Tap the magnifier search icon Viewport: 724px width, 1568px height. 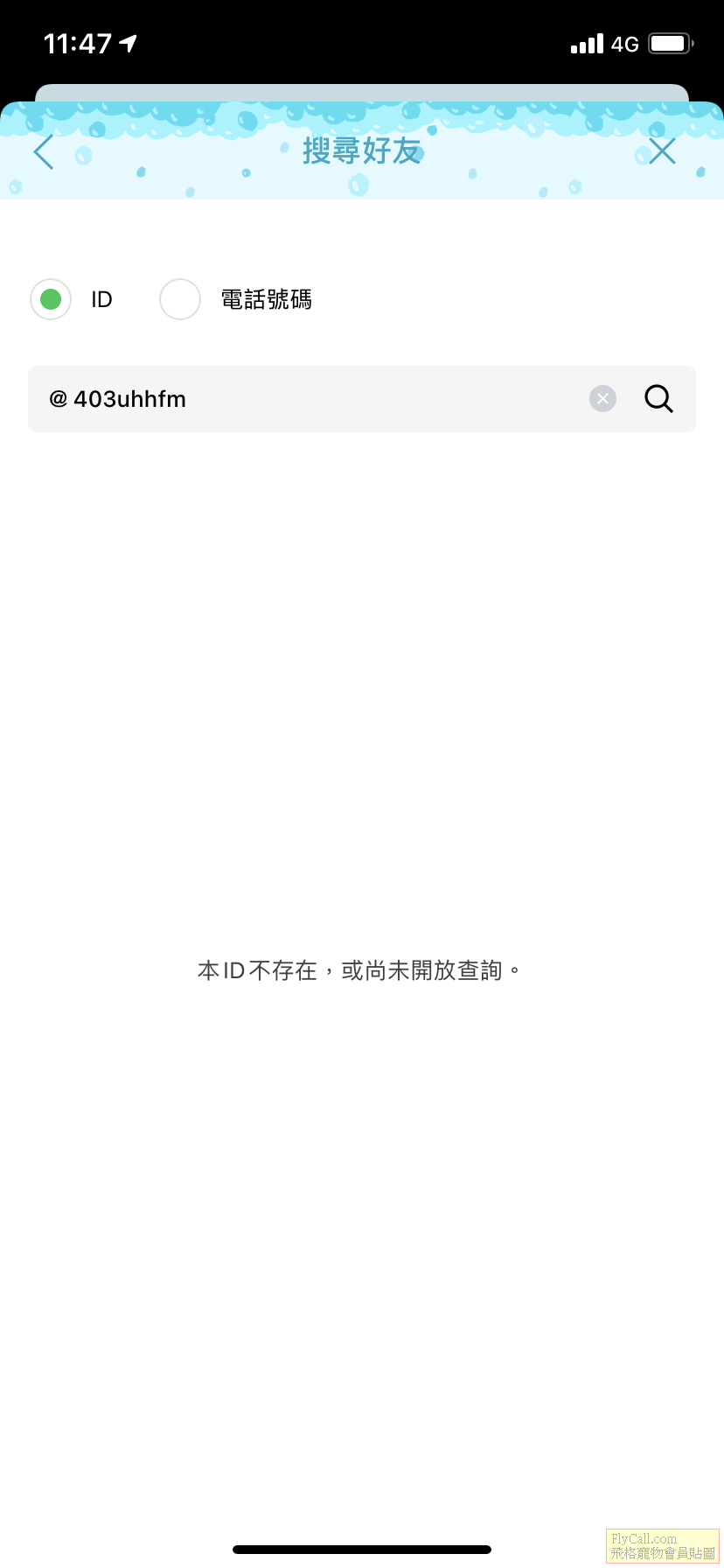click(x=658, y=399)
